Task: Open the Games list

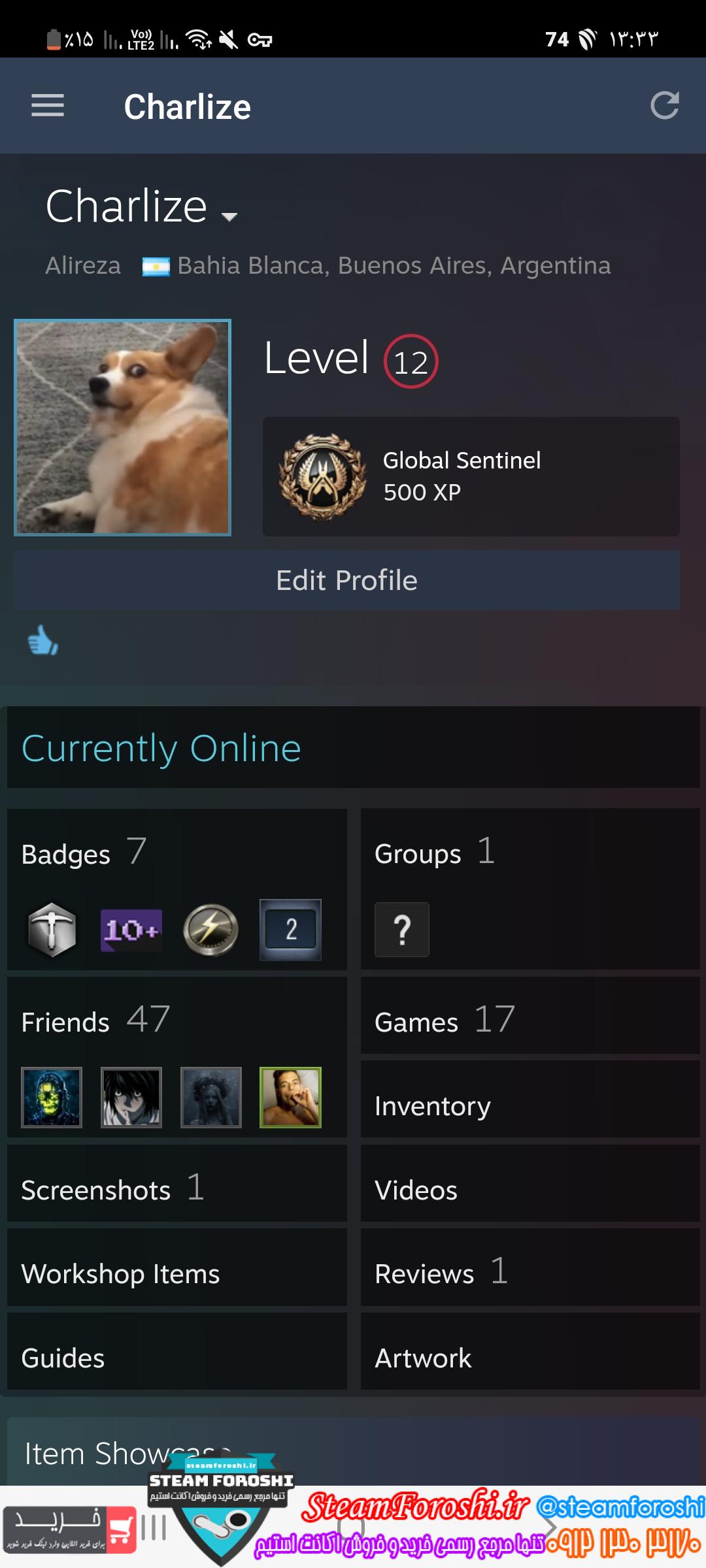Action: tap(445, 1021)
